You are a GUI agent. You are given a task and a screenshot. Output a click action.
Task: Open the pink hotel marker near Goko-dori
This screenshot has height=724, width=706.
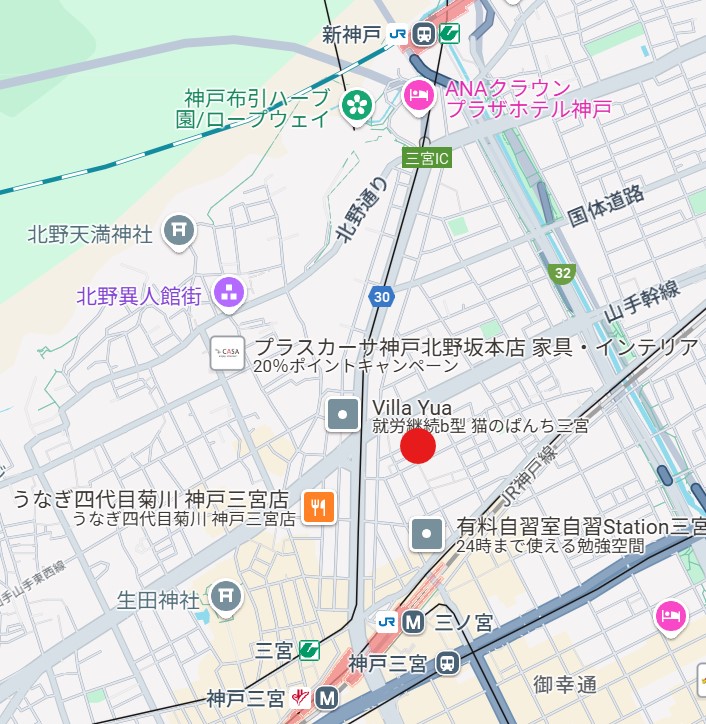[x=671, y=616]
